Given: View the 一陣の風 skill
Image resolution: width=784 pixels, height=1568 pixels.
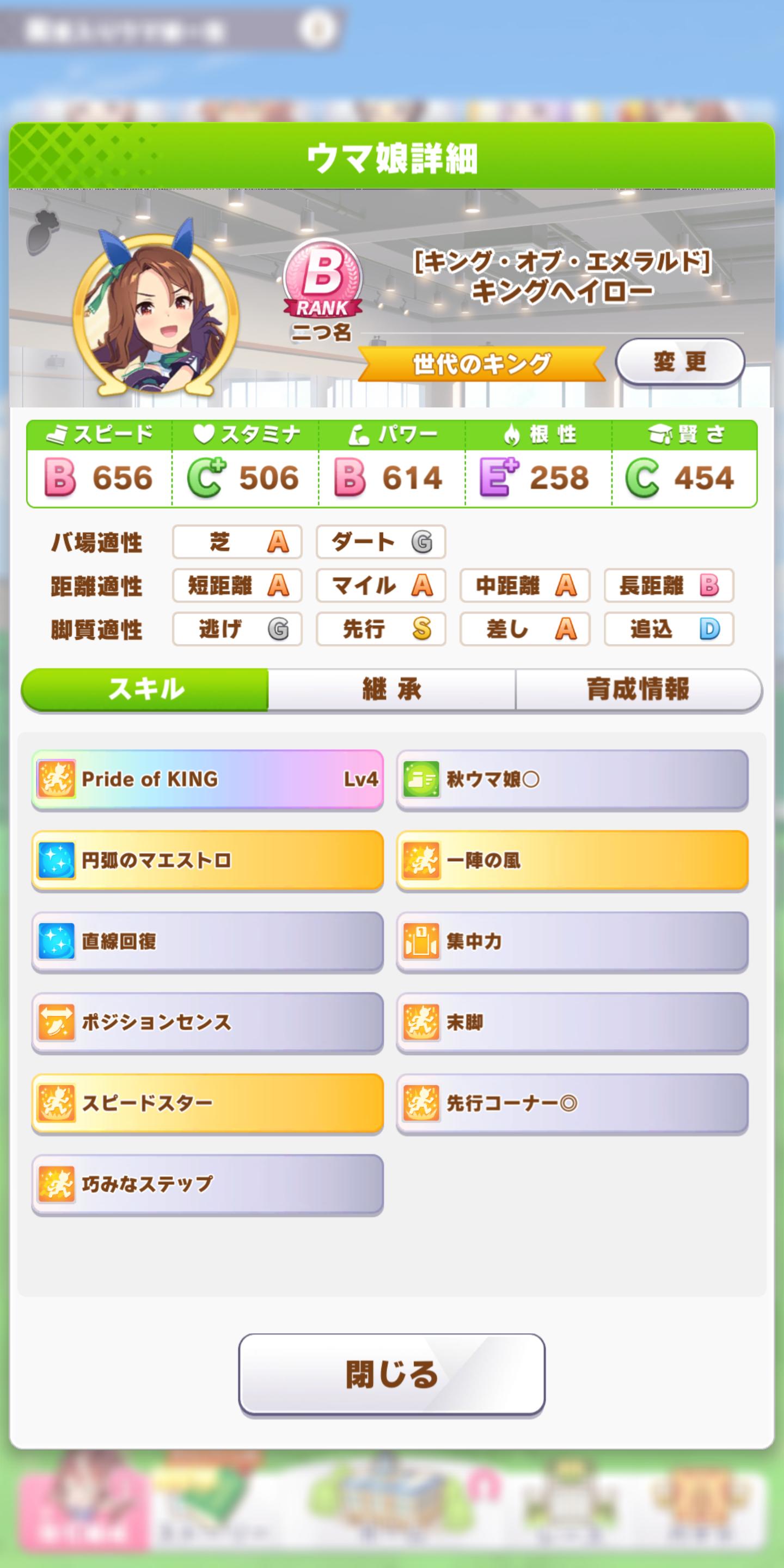Looking at the screenshot, I should click(572, 860).
